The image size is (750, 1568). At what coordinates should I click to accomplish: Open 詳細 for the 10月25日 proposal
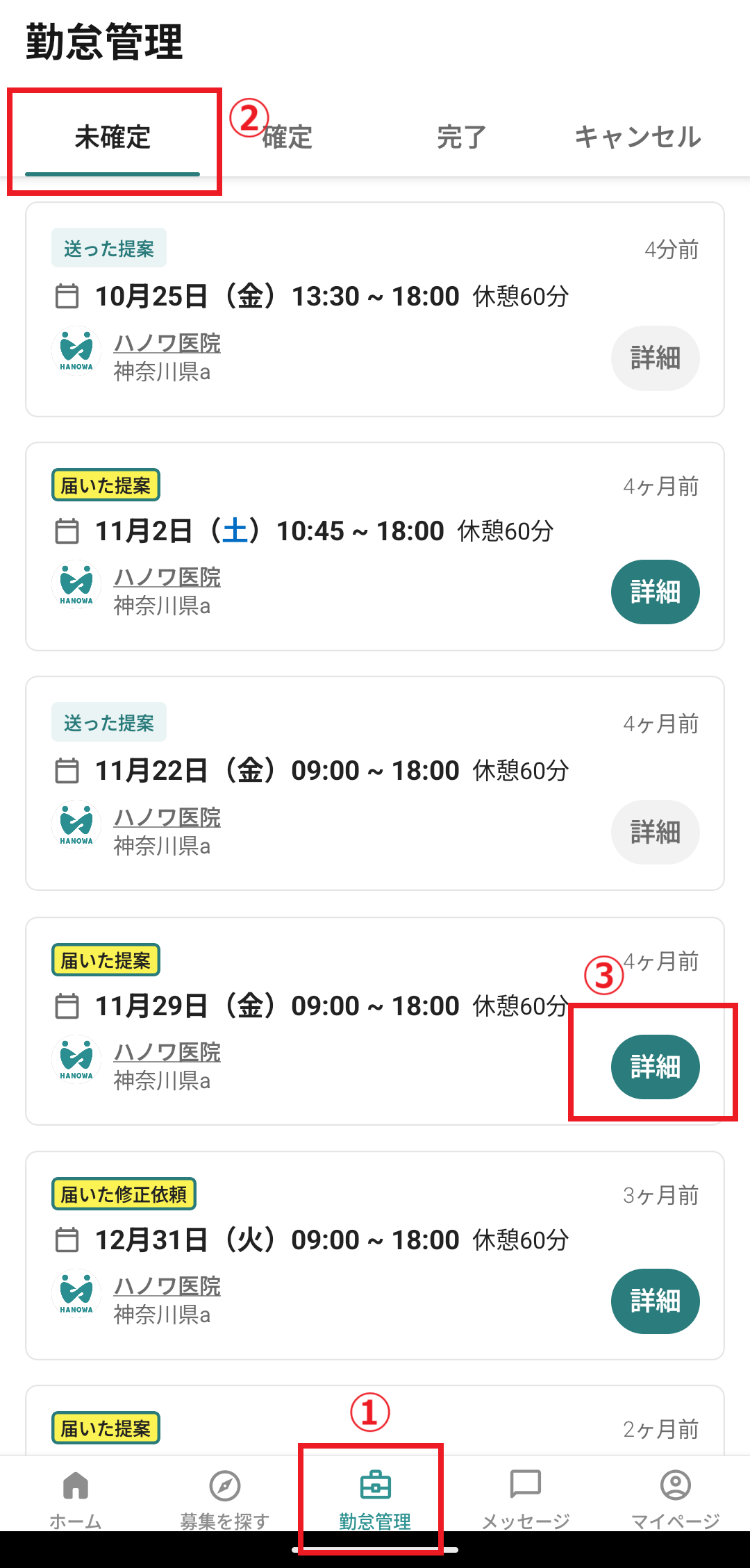[x=655, y=358]
